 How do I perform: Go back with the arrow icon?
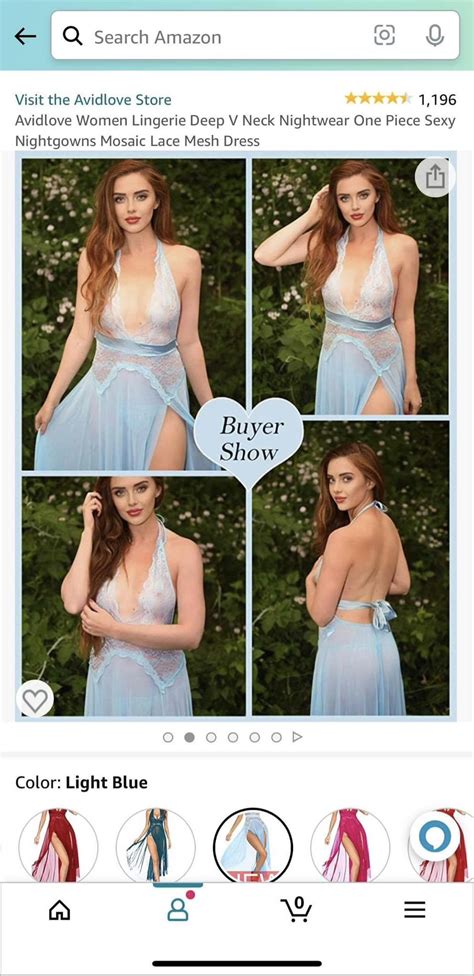pos(25,37)
